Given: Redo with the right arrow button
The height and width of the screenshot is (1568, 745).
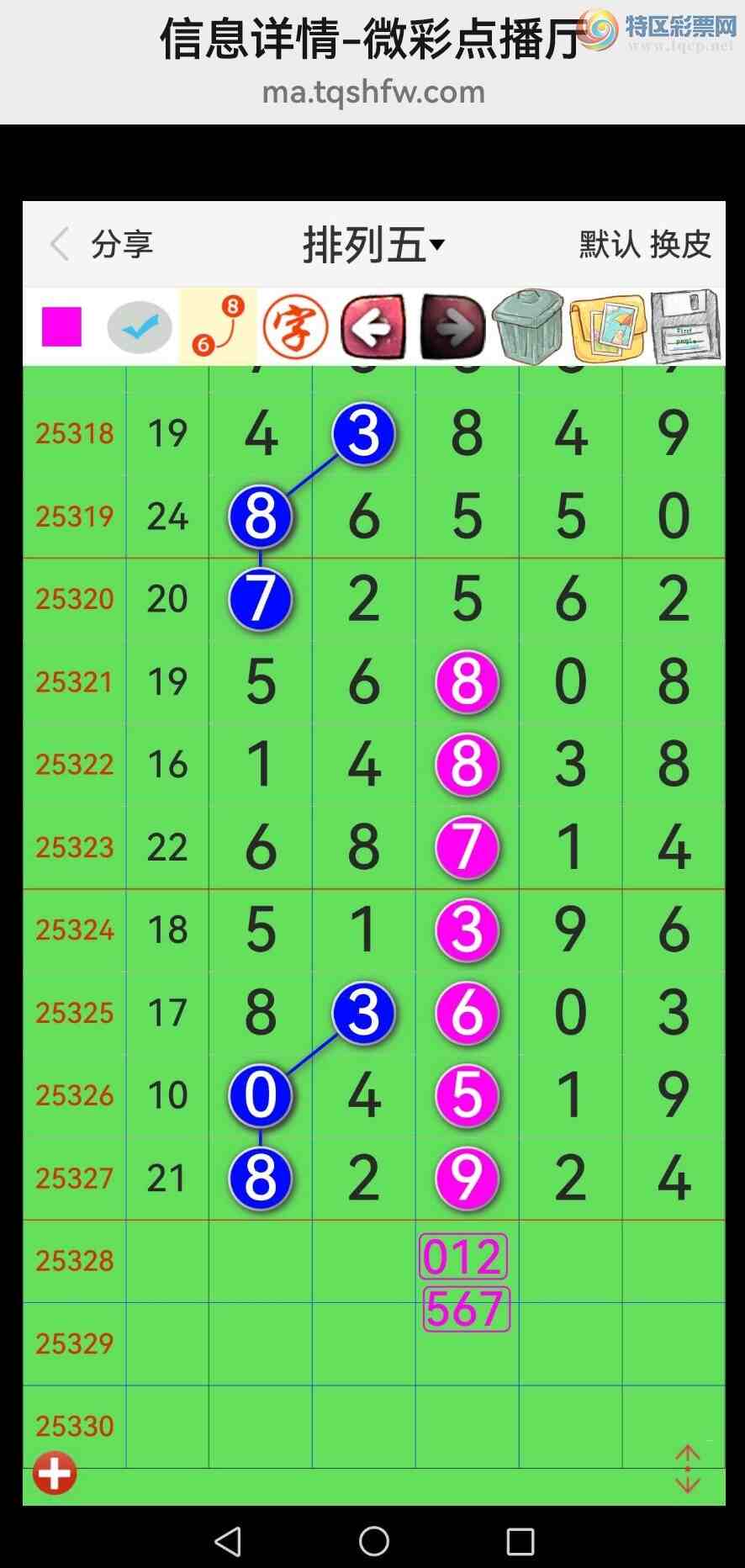Looking at the screenshot, I should click(x=452, y=327).
